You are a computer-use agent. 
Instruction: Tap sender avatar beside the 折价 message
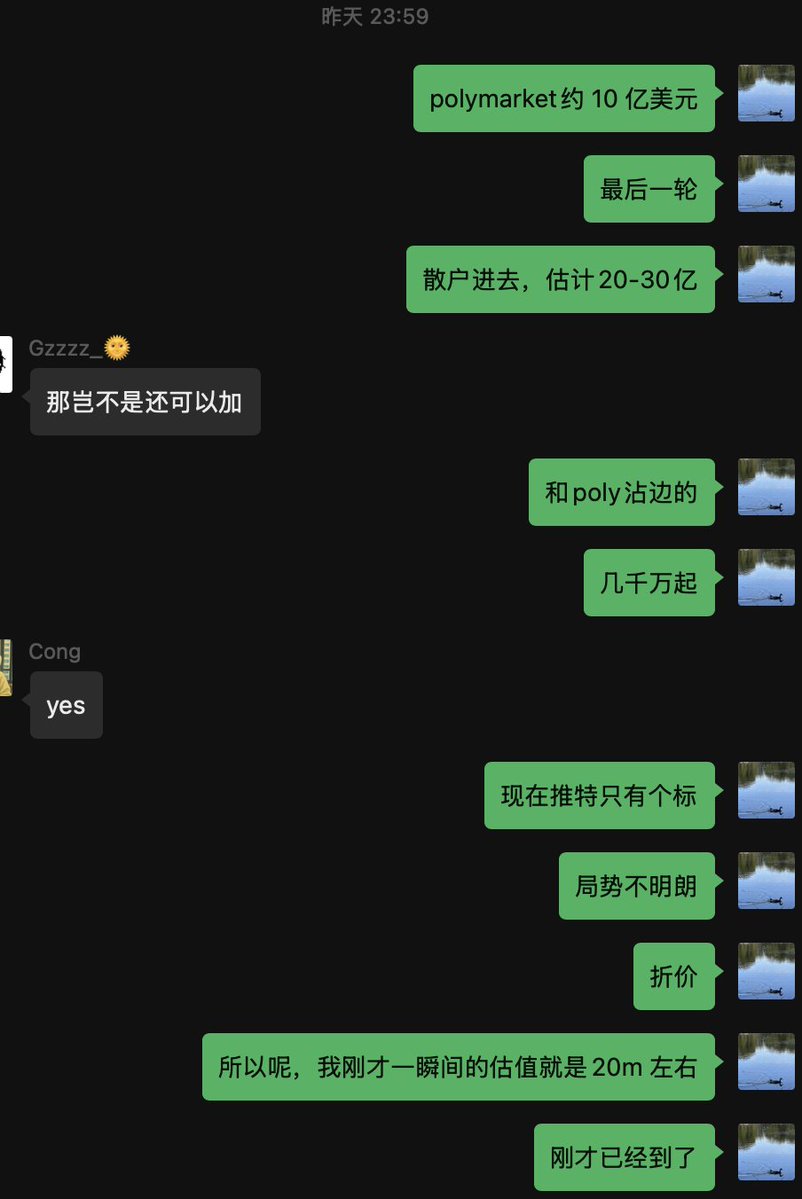coord(766,971)
